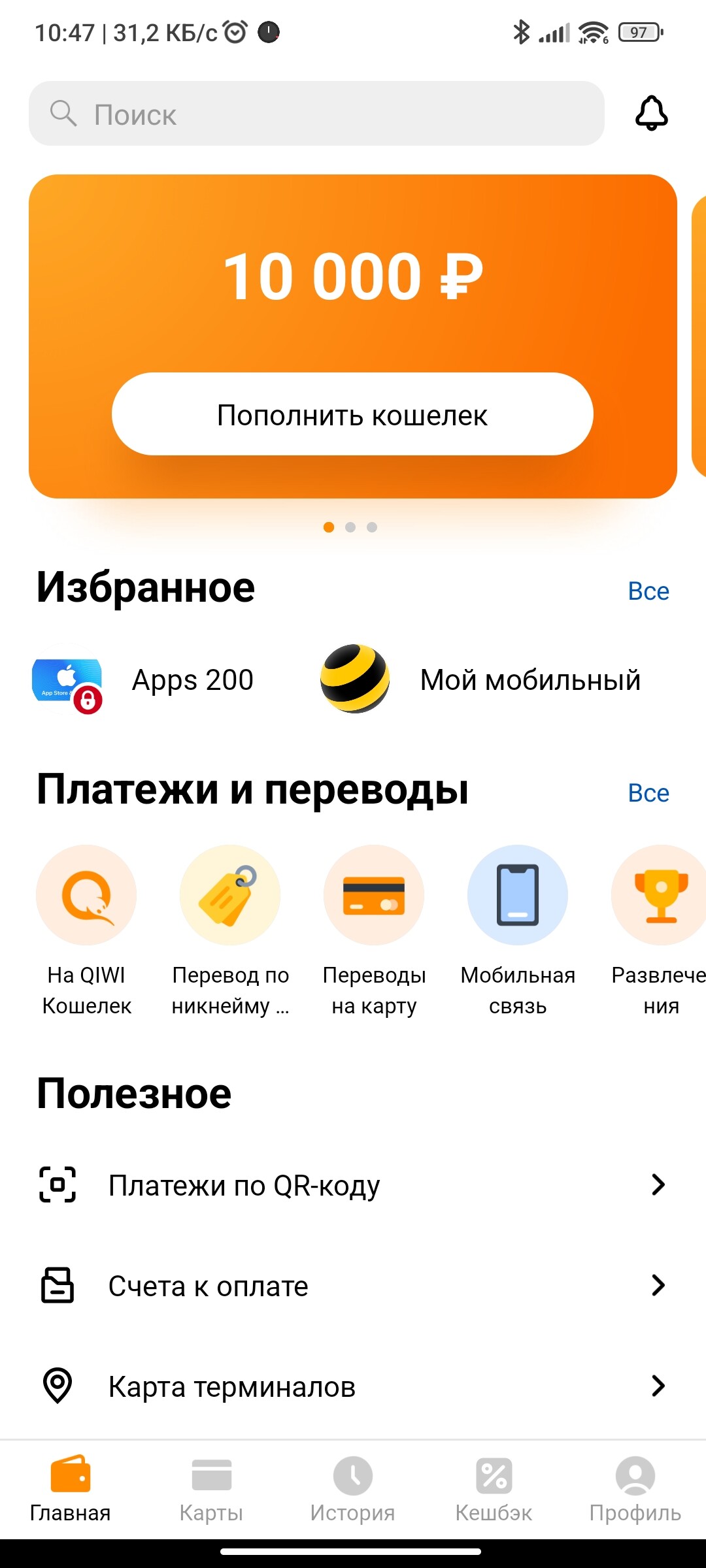Switch to the История tab
This screenshot has width=706, height=1568.
[352, 1491]
